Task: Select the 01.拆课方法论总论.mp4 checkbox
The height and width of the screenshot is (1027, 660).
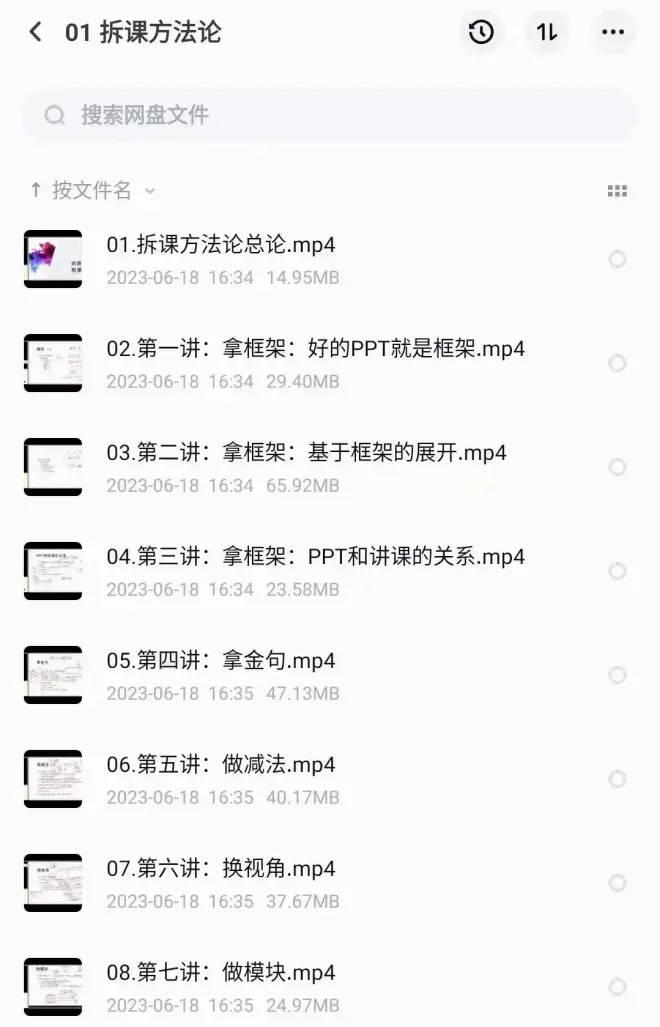Action: (x=617, y=259)
